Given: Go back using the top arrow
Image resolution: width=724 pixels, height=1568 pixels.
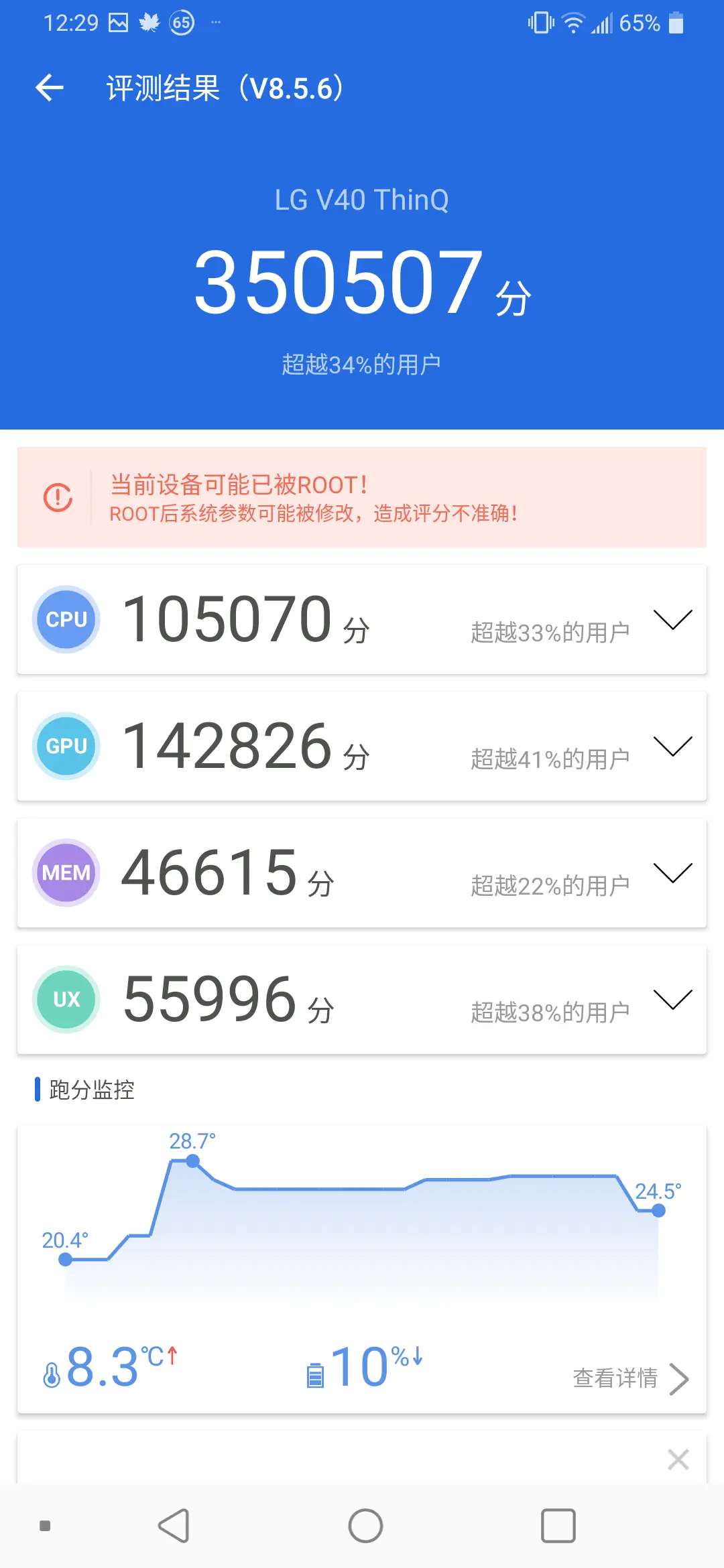Looking at the screenshot, I should point(50,88).
